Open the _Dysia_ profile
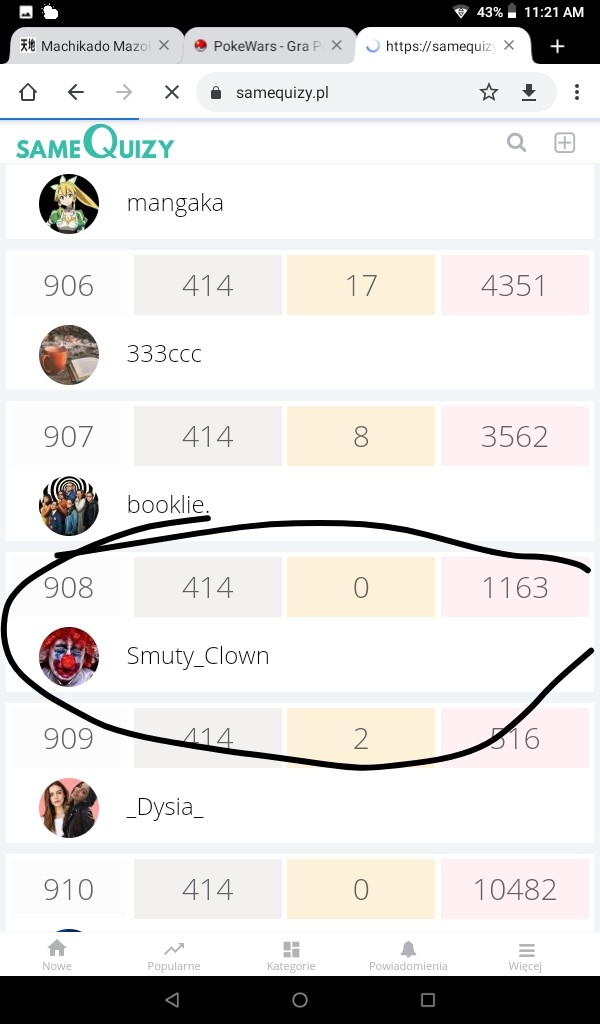The image size is (600, 1024). pos(165,807)
